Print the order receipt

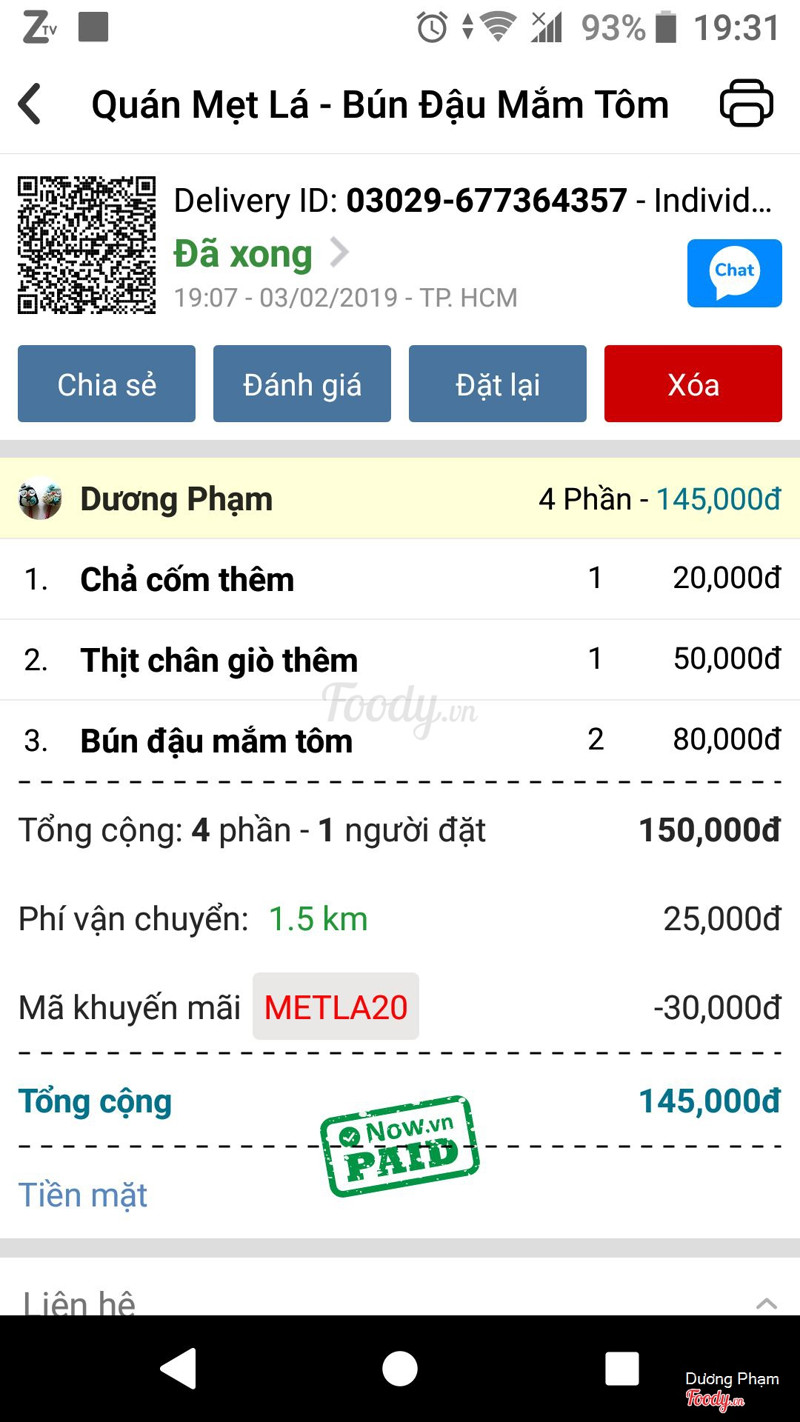[746, 104]
